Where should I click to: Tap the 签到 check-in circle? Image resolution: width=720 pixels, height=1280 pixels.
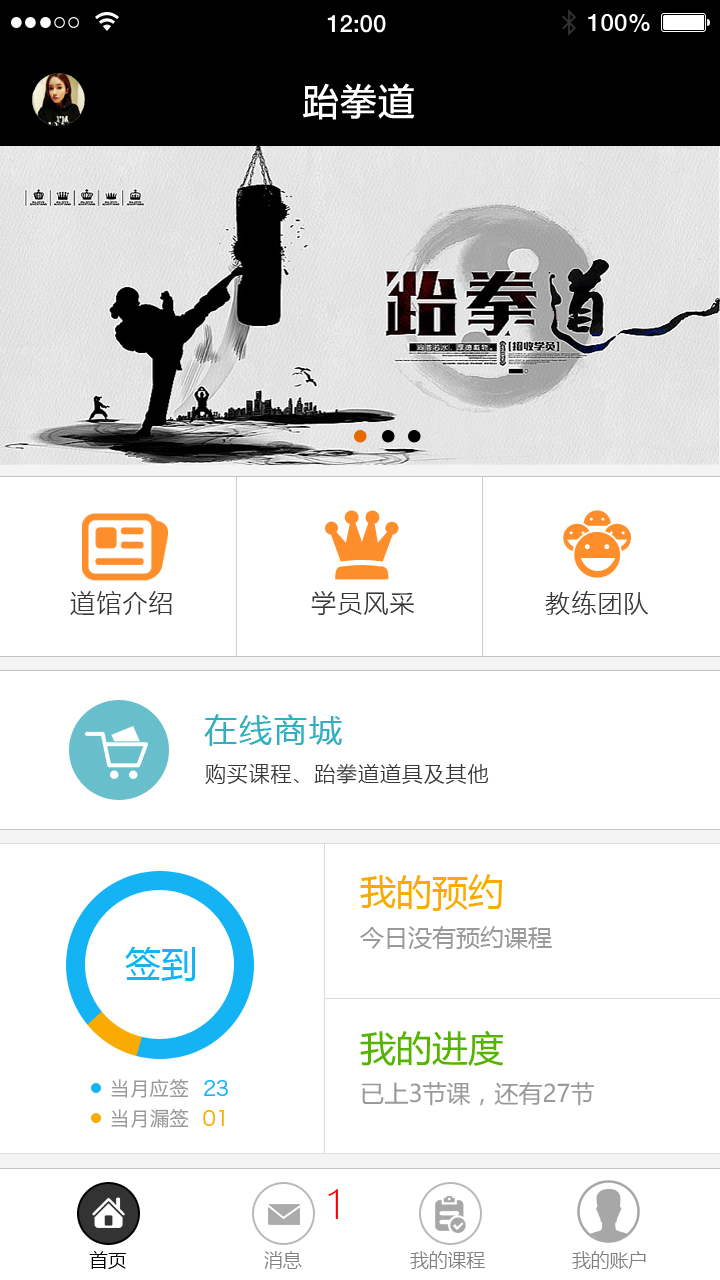point(160,965)
